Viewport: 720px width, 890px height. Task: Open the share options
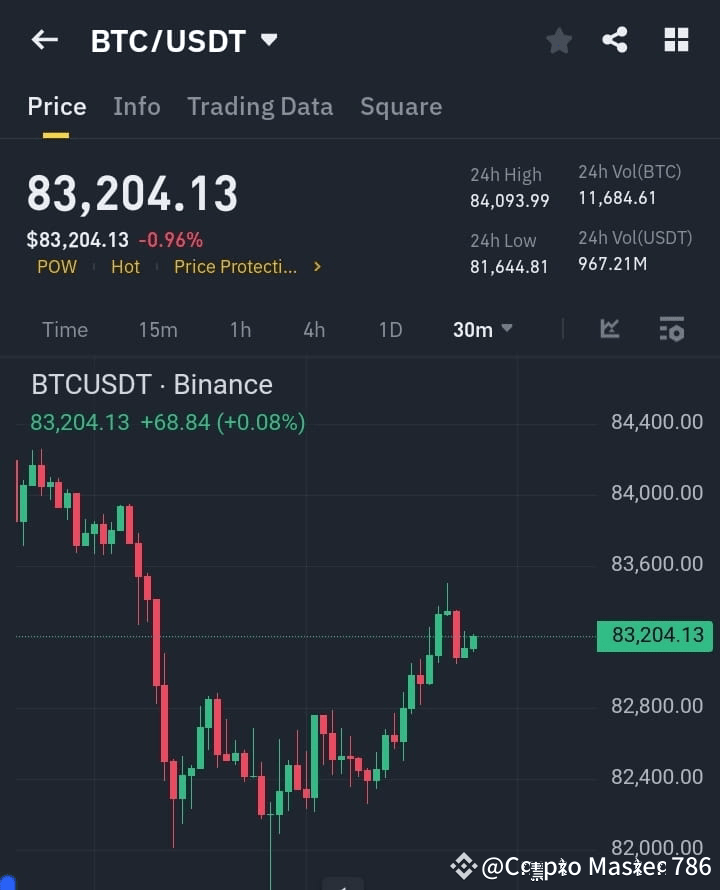[x=616, y=40]
